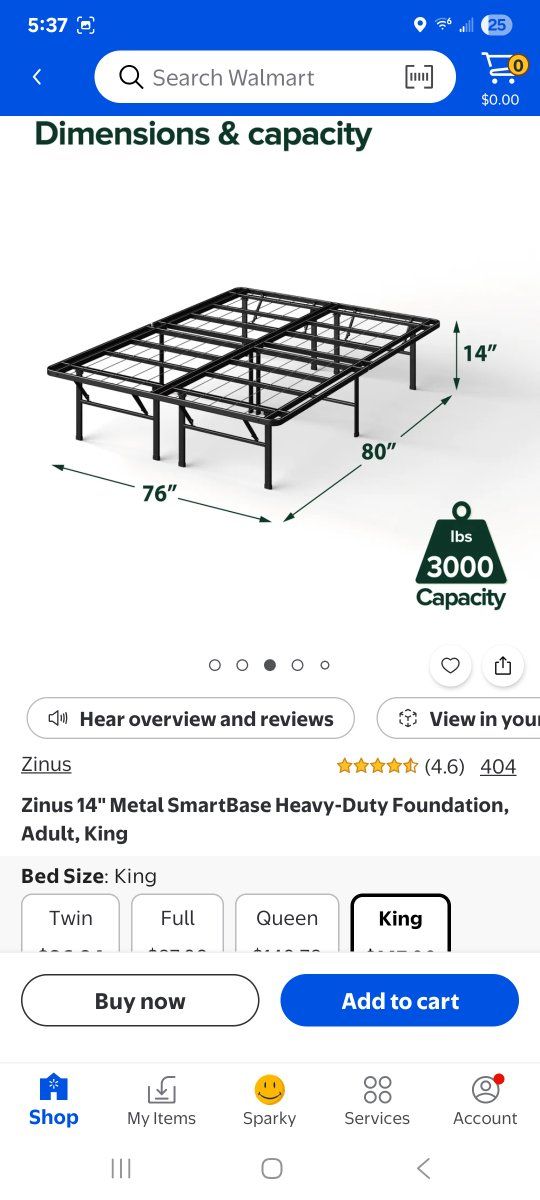Screen dimensions: 540x1200
Task: Add to cart
Action: pyautogui.click(x=400, y=1000)
